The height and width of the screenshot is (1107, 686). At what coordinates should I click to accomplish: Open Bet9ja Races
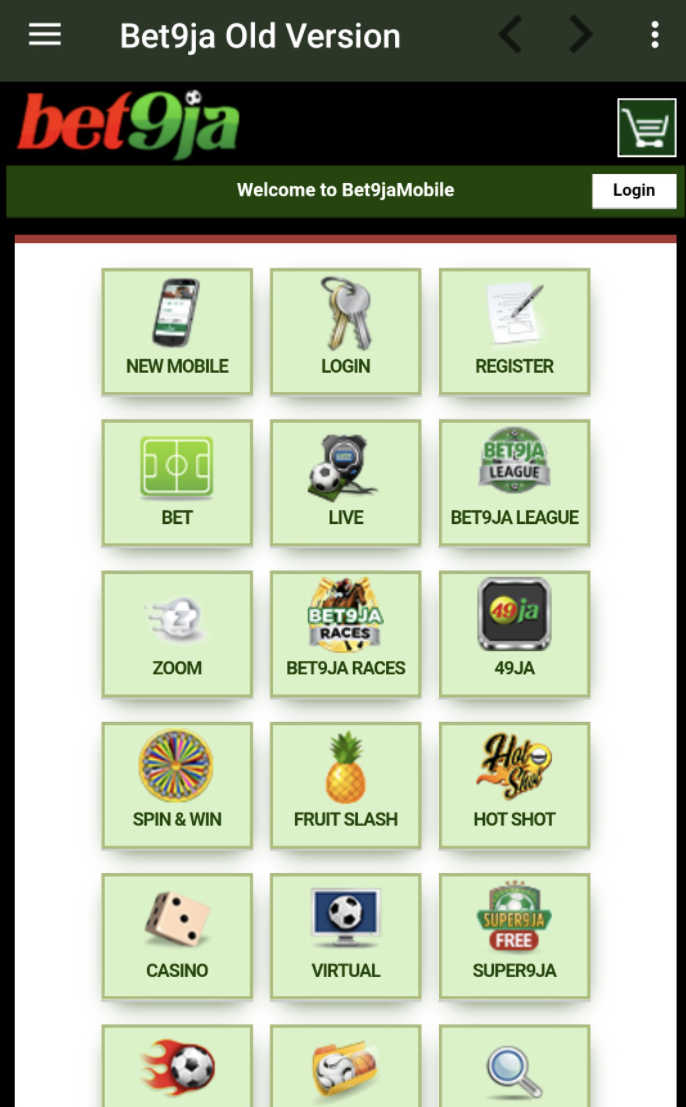click(345, 634)
